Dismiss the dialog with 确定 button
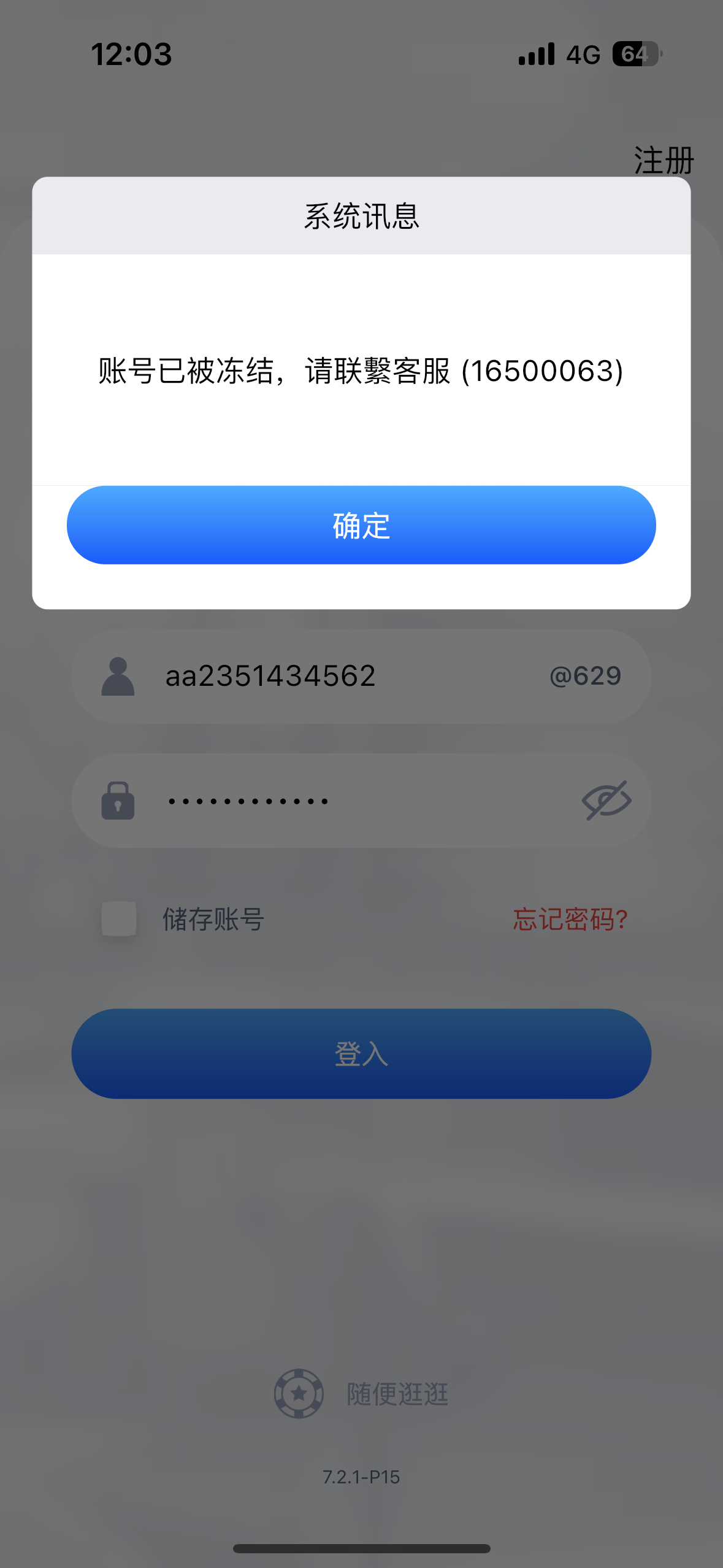Viewport: 723px width, 1568px height. pyautogui.click(x=361, y=525)
